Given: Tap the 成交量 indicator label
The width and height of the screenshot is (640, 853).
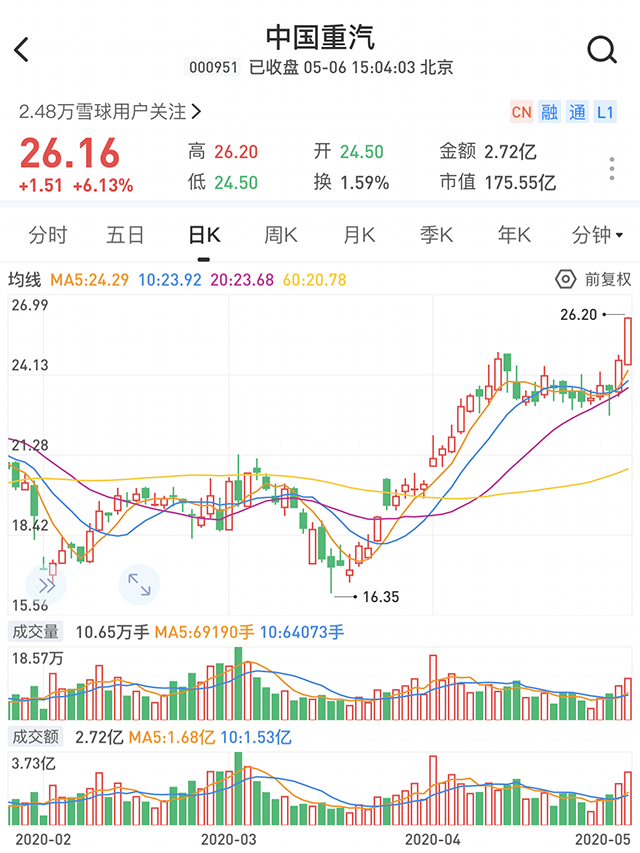Looking at the screenshot, I should [35, 632].
